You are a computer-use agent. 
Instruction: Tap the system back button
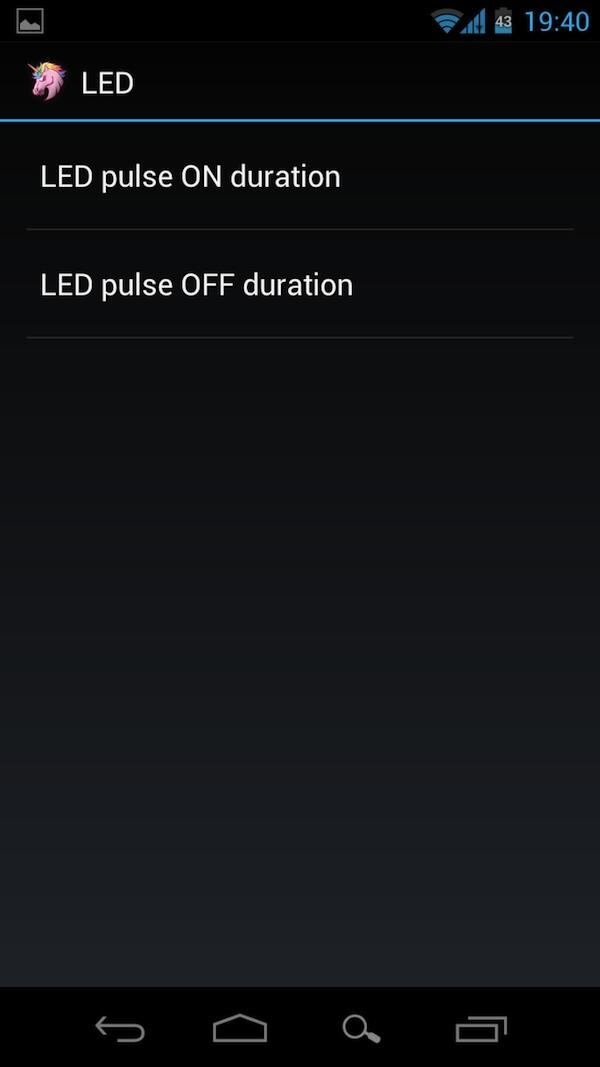point(120,1028)
